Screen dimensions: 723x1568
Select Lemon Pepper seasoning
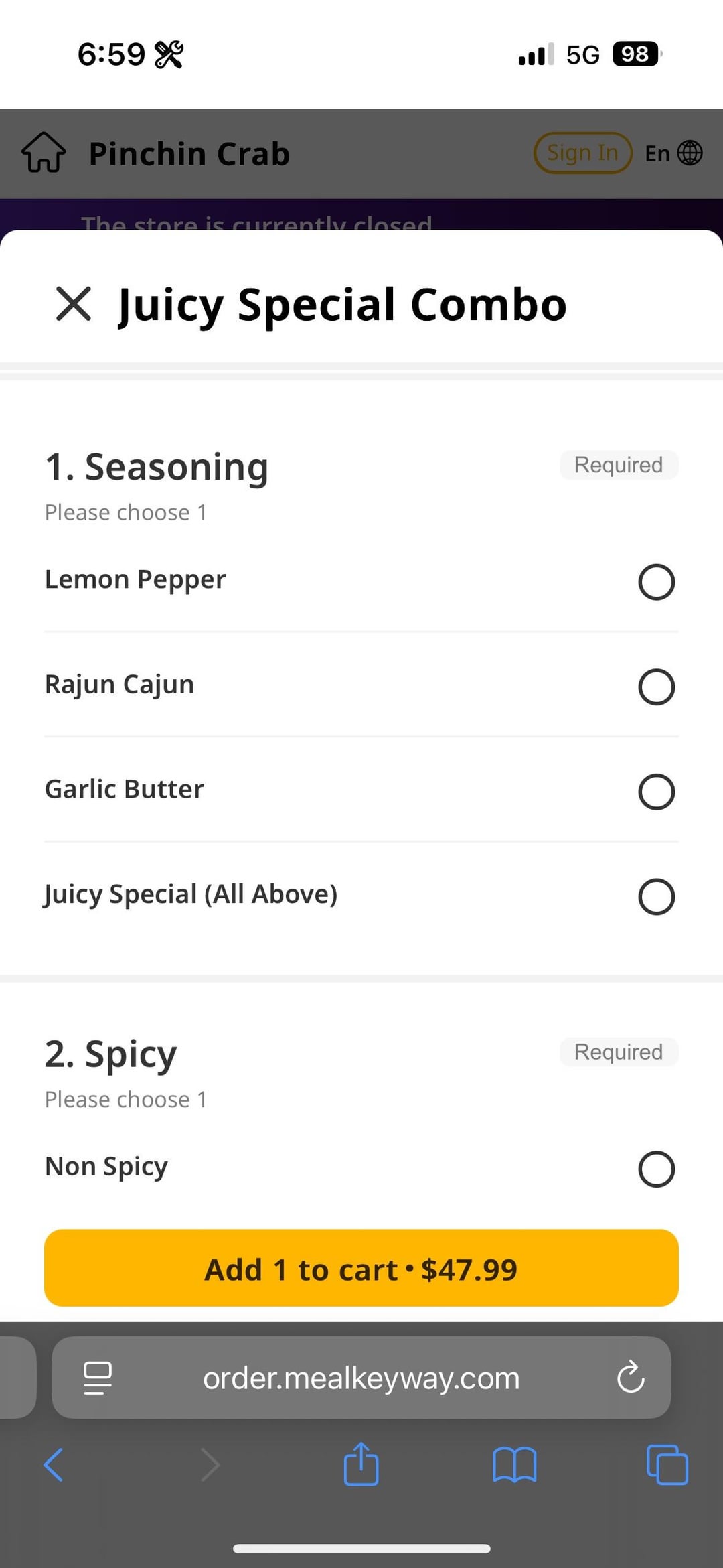click(656, 581)
